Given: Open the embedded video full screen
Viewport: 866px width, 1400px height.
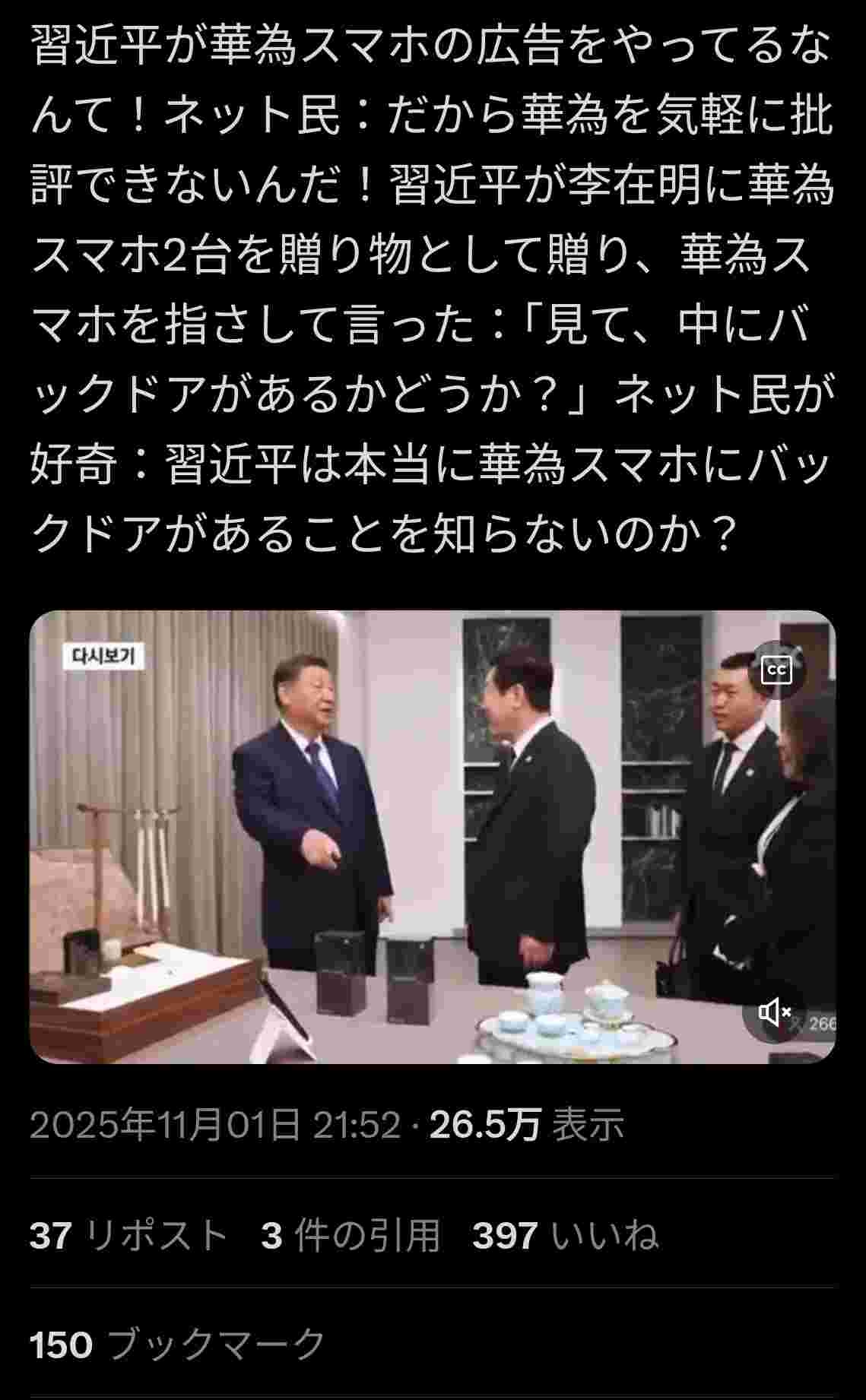Looking at the screenshot, I should (432, 836).
